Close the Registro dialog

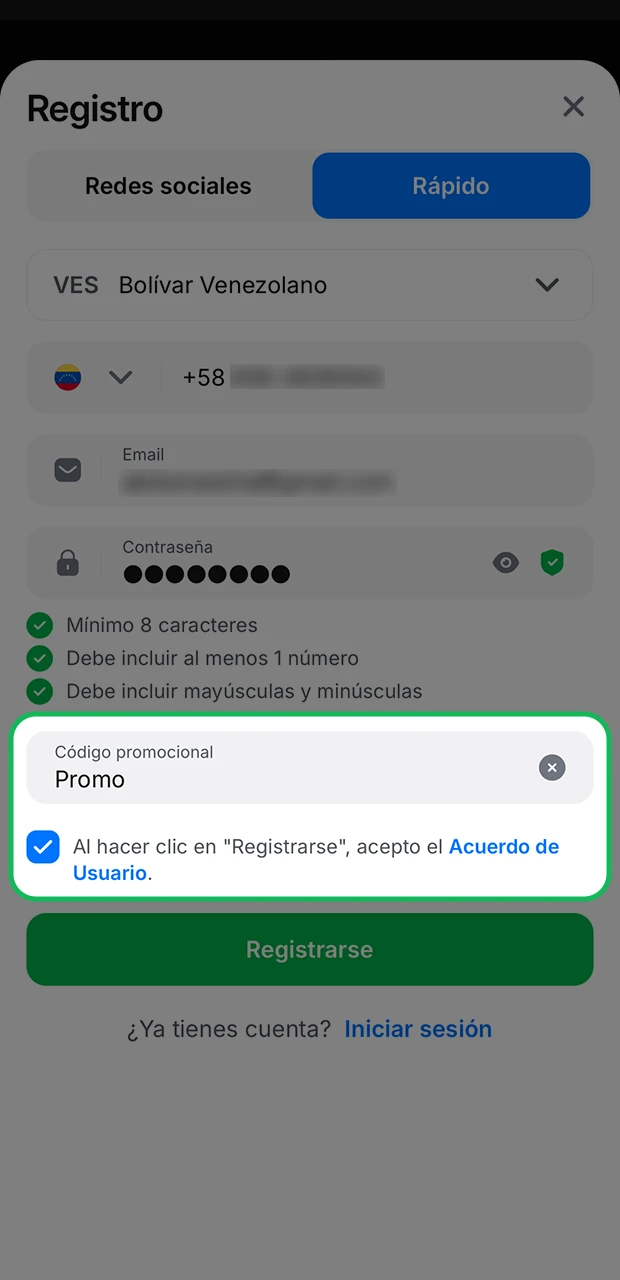coord(573,107)
